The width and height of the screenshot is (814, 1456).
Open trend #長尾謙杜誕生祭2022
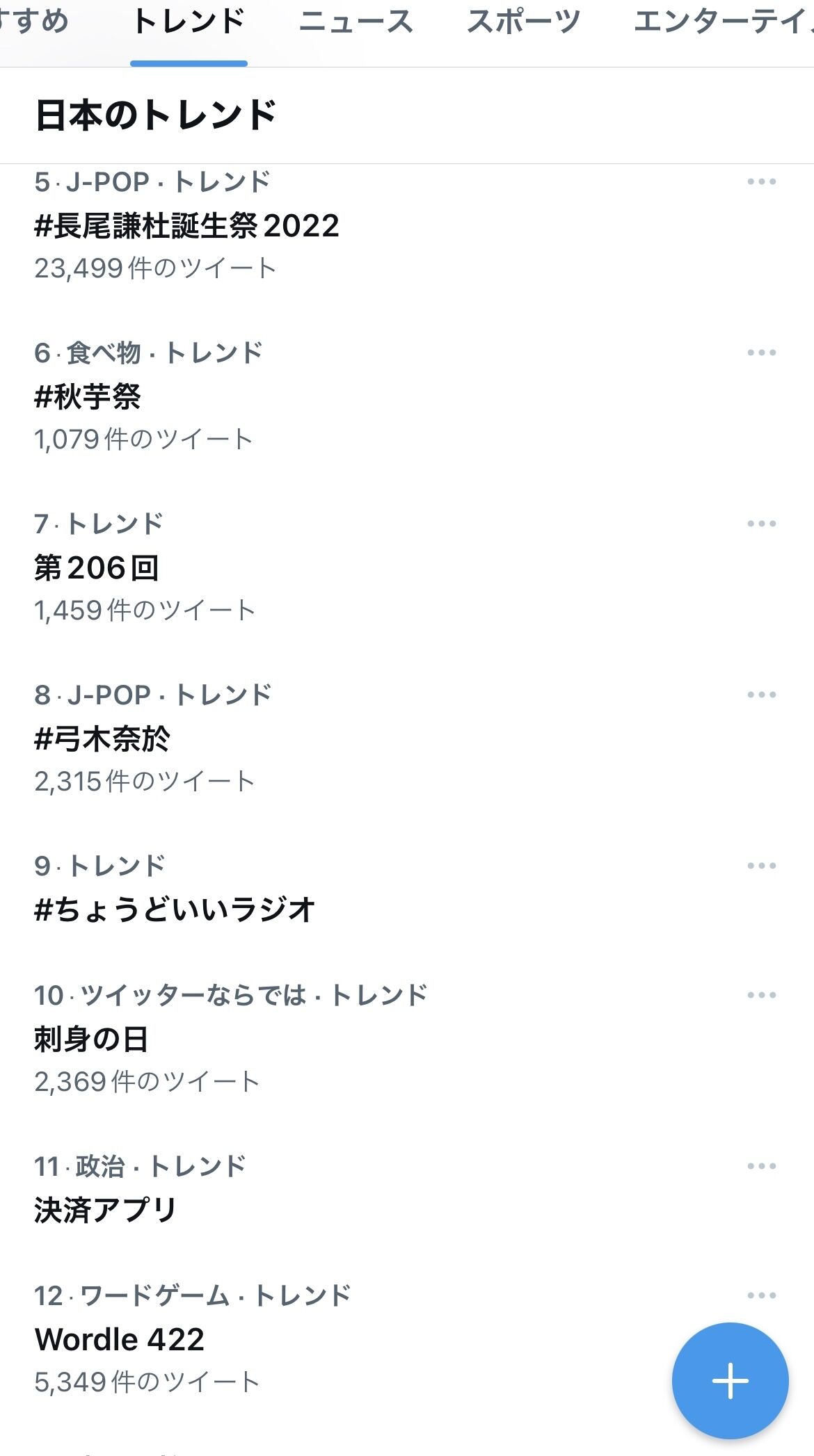(407, 225)
